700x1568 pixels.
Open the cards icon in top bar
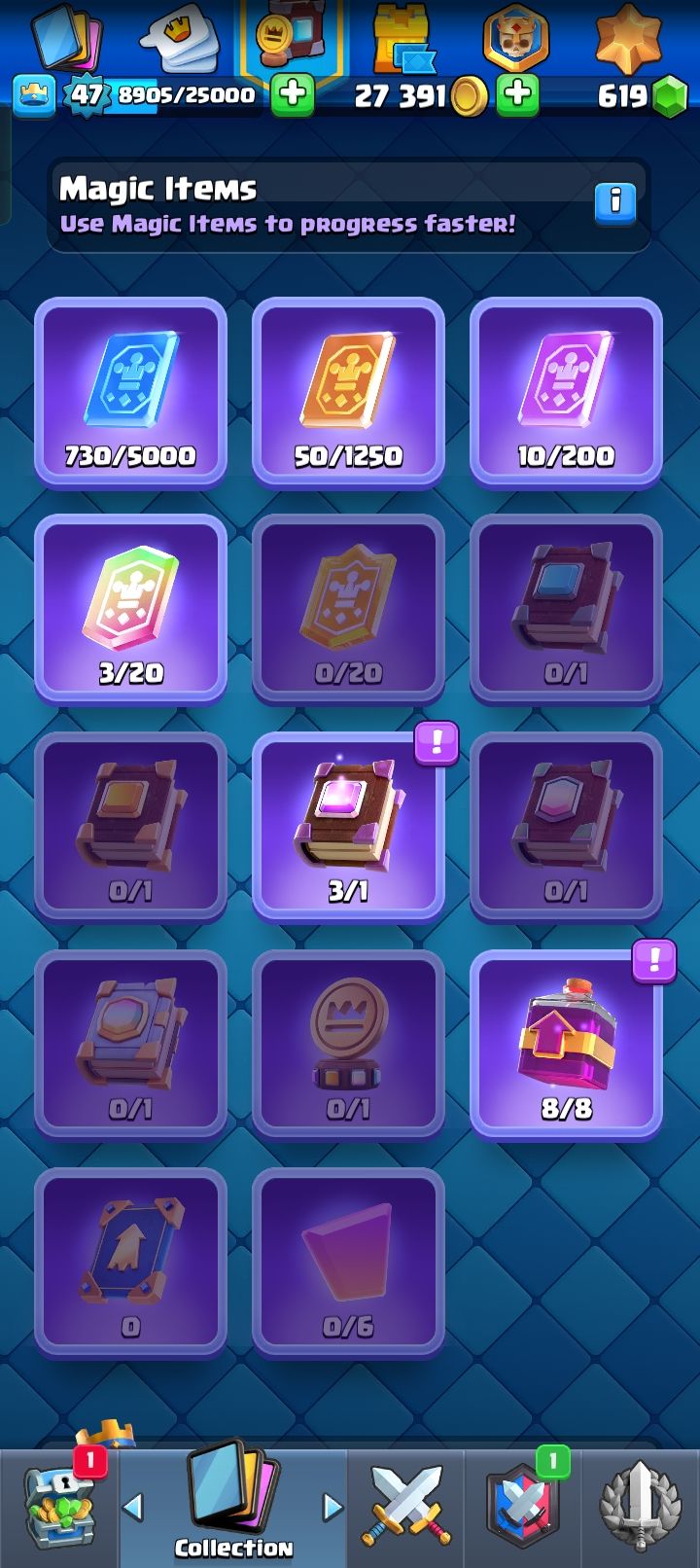pos(66,39)
